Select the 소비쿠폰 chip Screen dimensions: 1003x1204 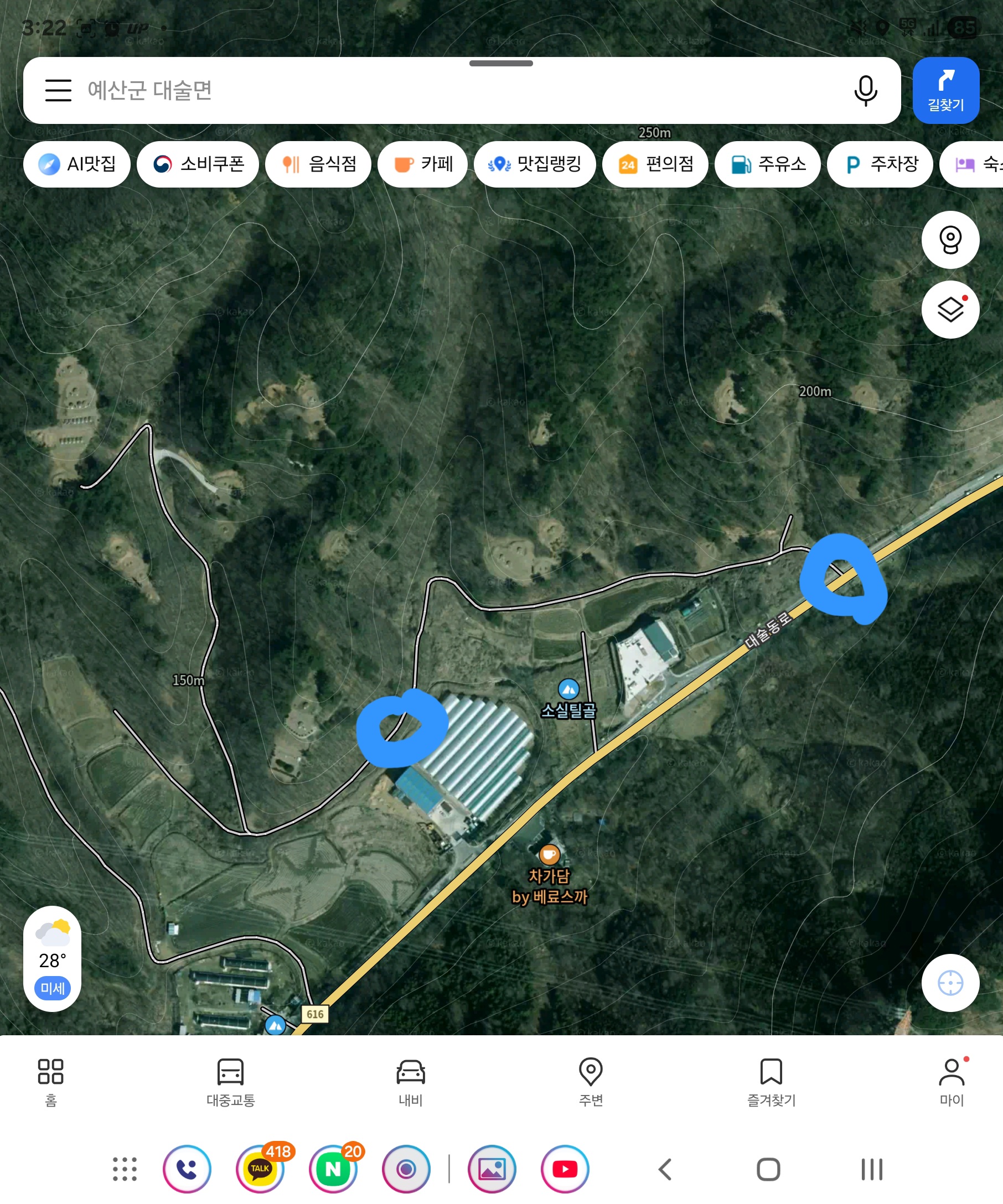pyautogui.click(x=198, y=164)
